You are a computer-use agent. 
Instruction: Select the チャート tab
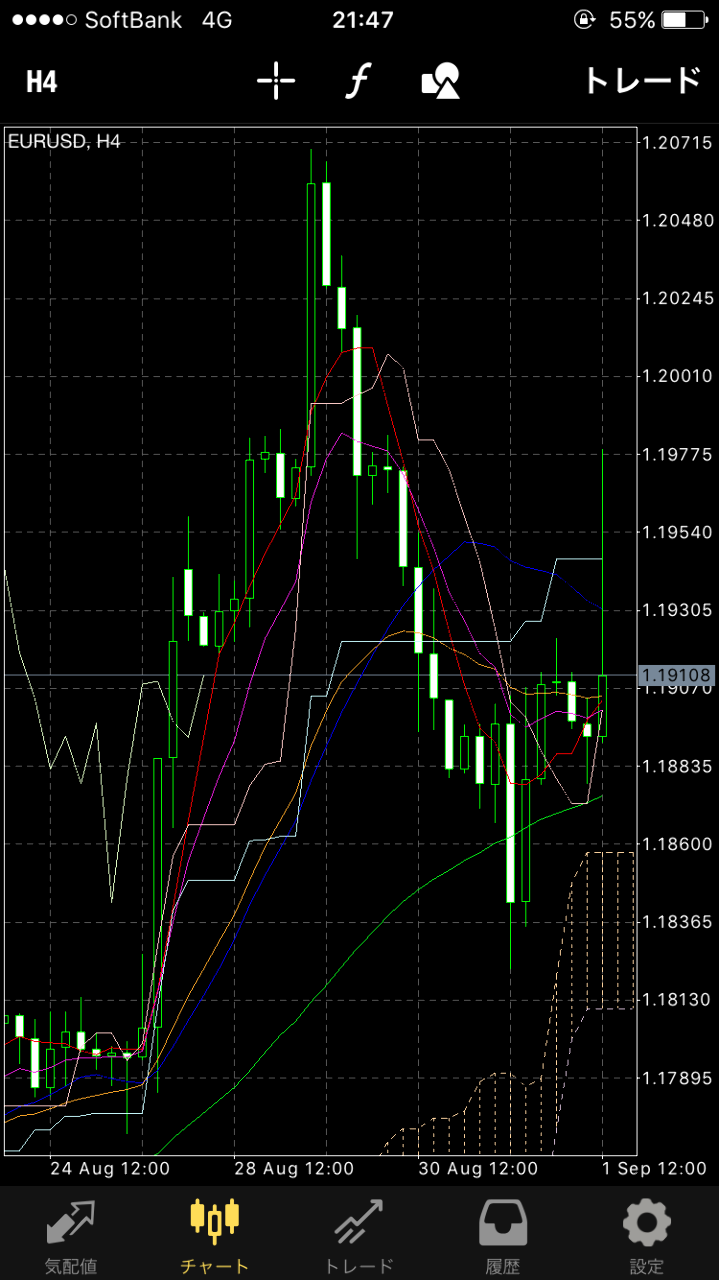215,1235
